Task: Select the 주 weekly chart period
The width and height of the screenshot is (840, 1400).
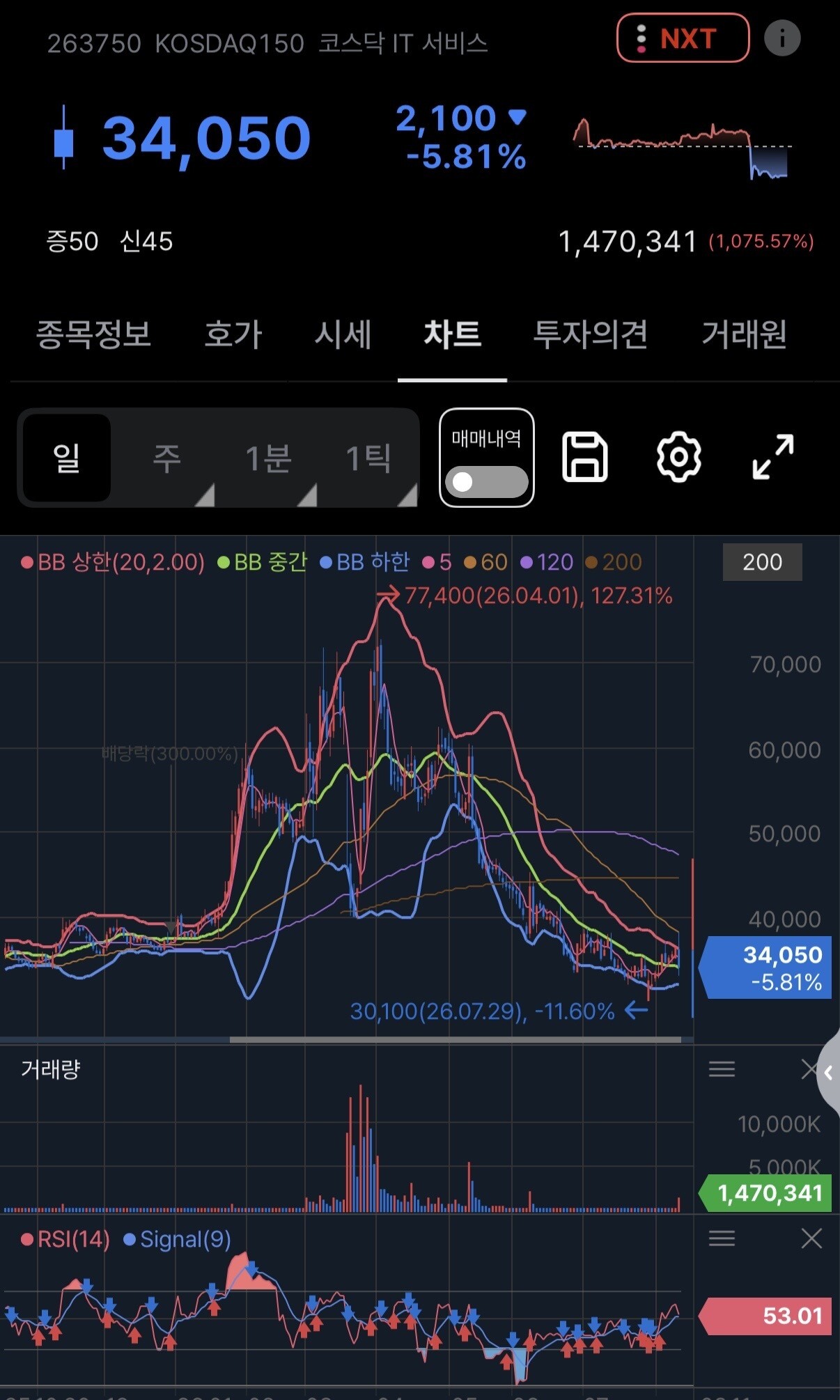Action: click(x=167, y=458)
